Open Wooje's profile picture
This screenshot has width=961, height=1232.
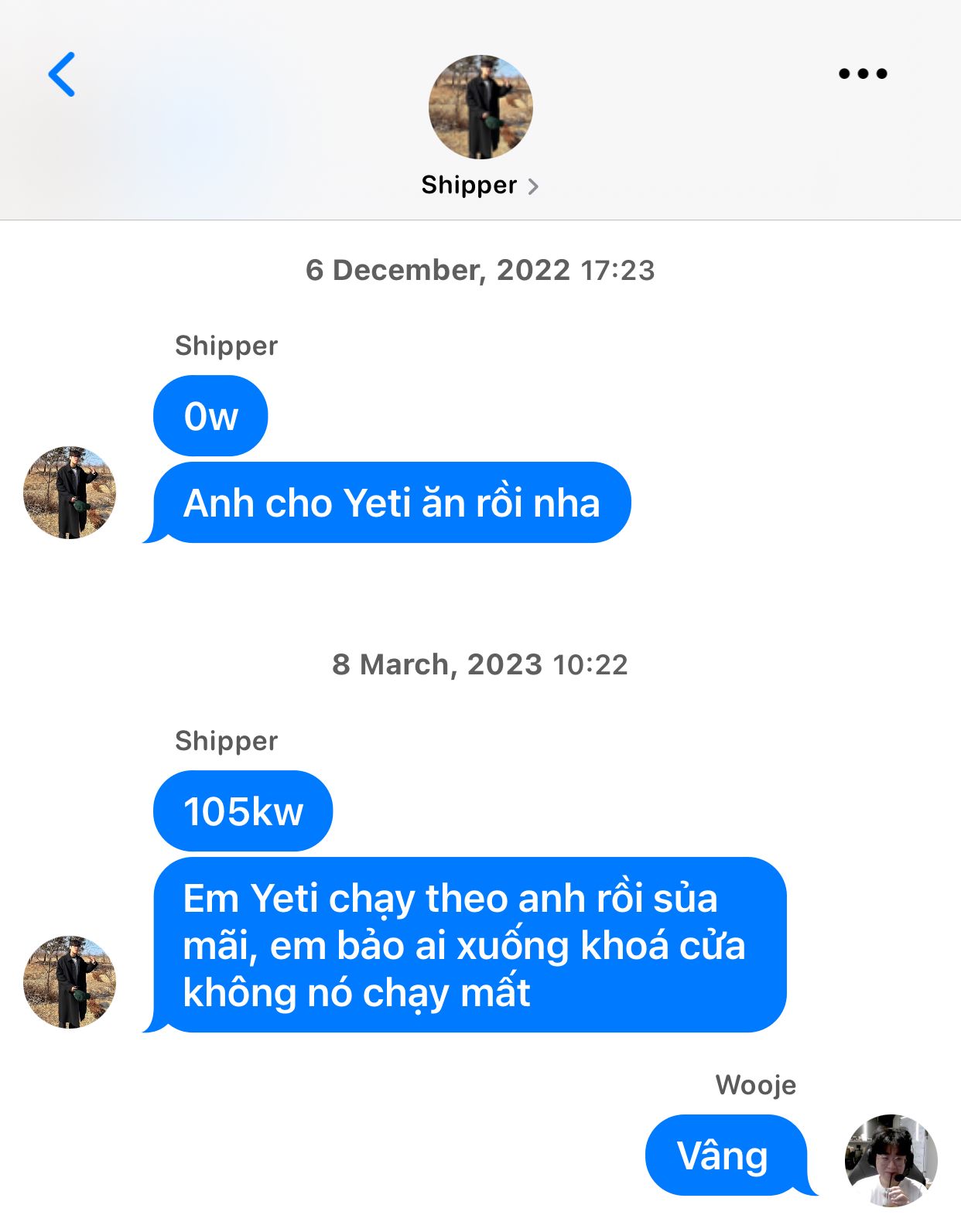click(x=891, y=1159)
